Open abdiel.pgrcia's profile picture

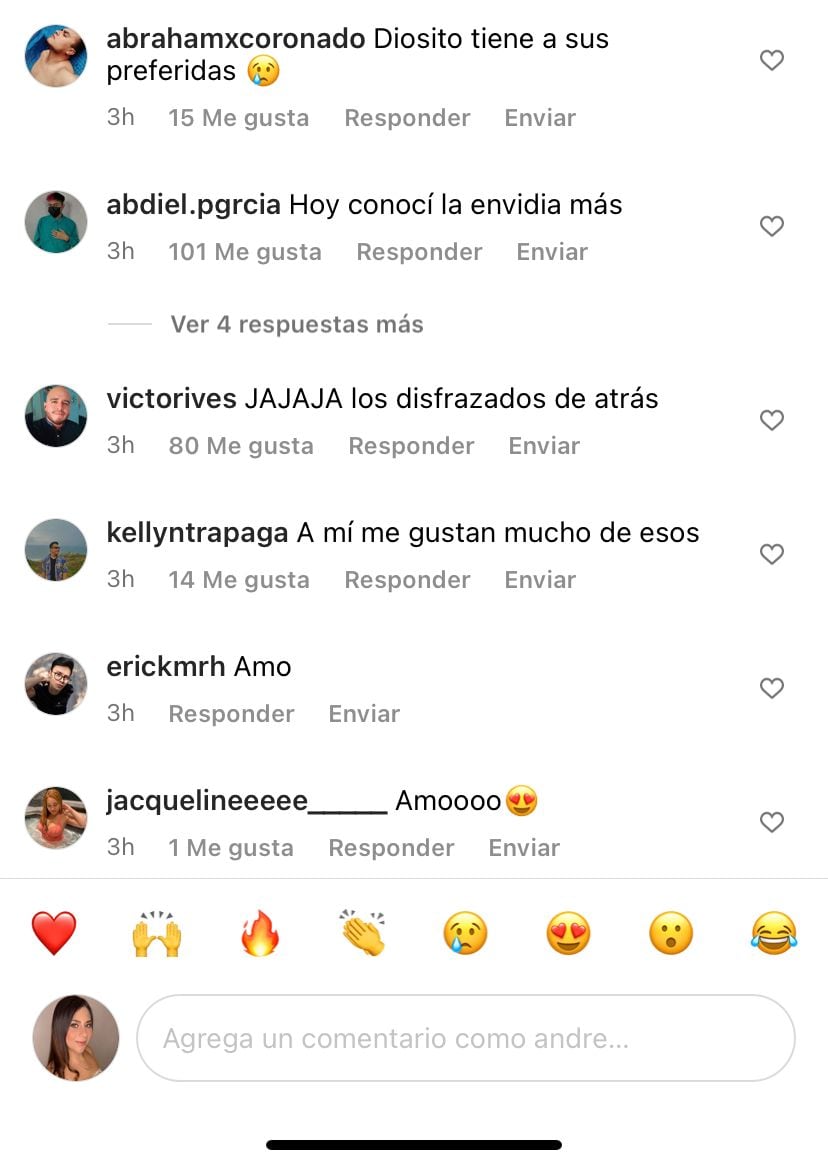point(55,222)
